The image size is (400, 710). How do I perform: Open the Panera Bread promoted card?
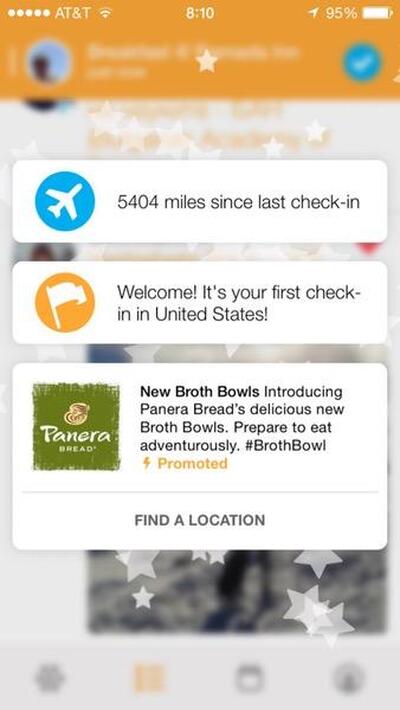pos(200,427)
